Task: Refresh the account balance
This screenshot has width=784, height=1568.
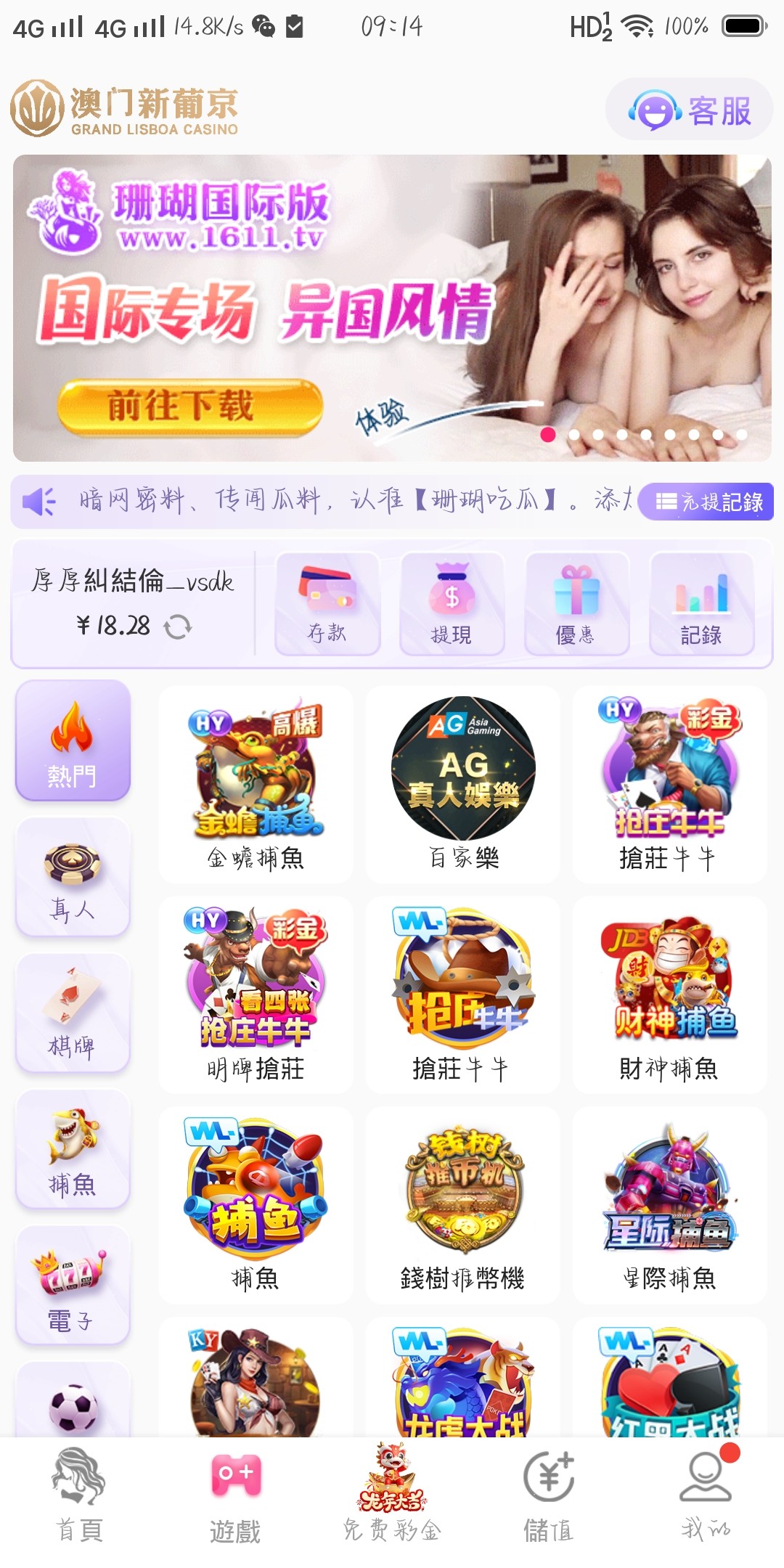Action: click(x=178, y=626)
